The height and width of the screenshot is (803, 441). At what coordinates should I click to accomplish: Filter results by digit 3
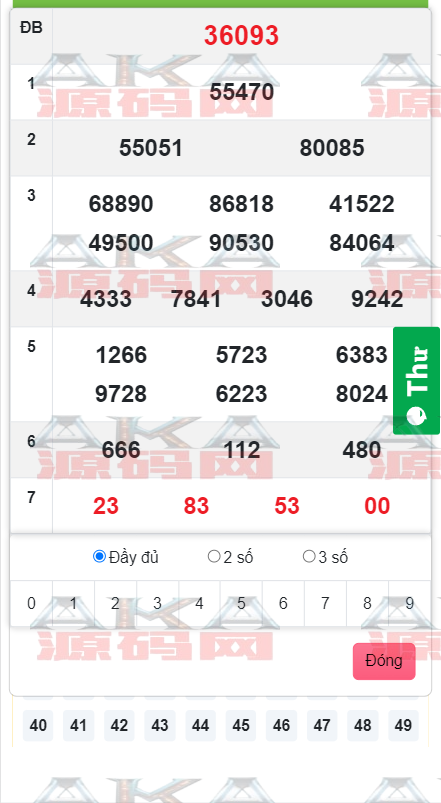pos(157,603)
